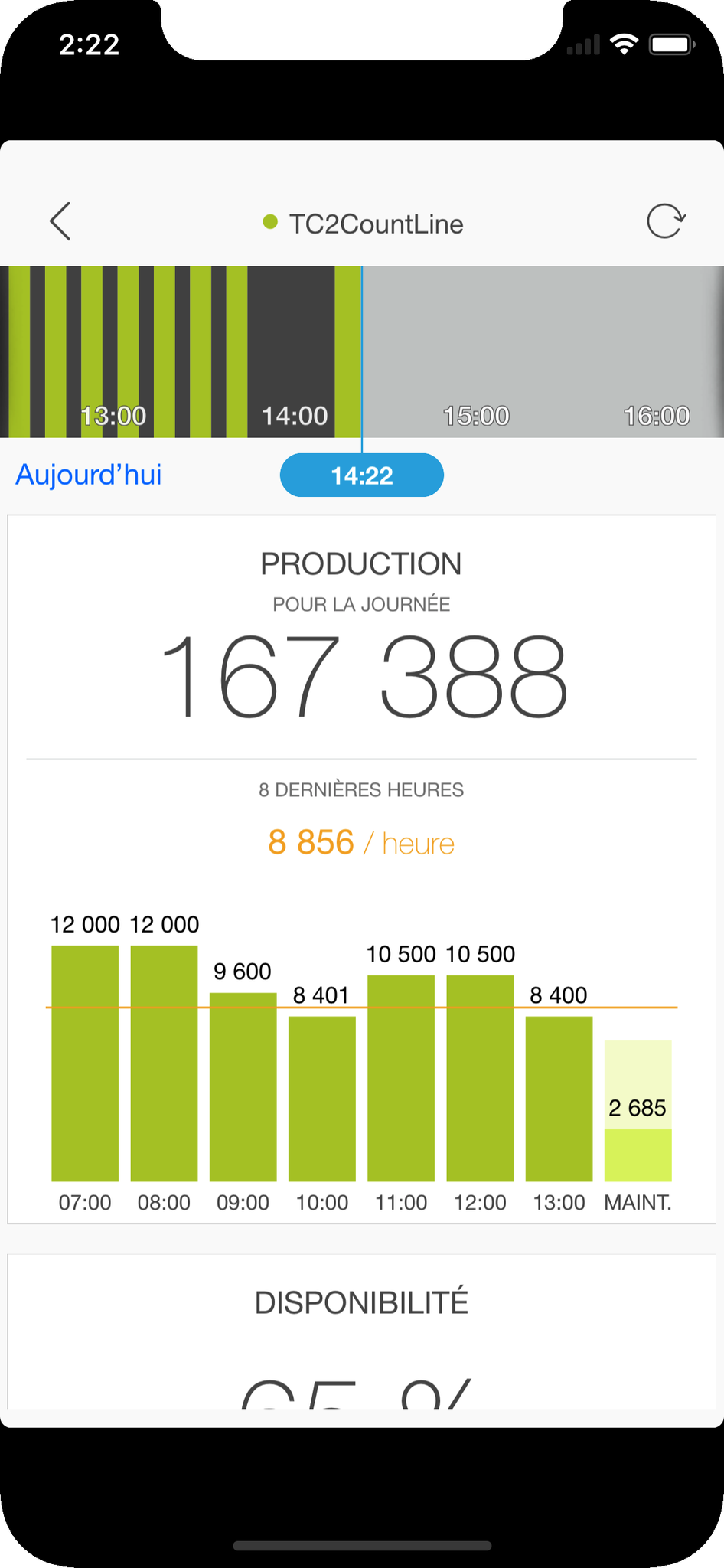Tap the Aujourd'hui link
This screenshot has width=724, height=1568.
[x=89, y=475]
